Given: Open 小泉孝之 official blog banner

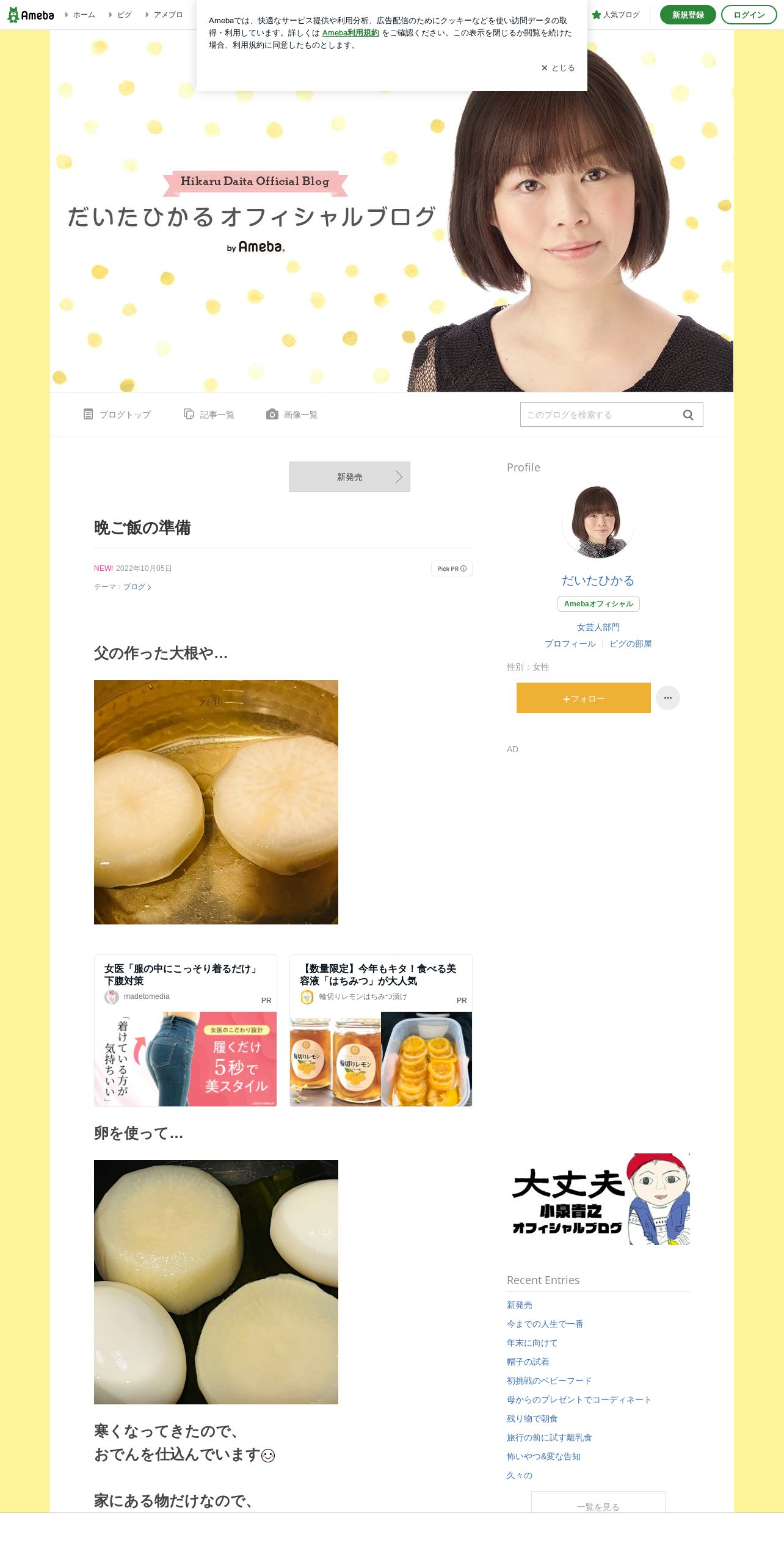Looking at the screenshot, I should [598, 1200].
